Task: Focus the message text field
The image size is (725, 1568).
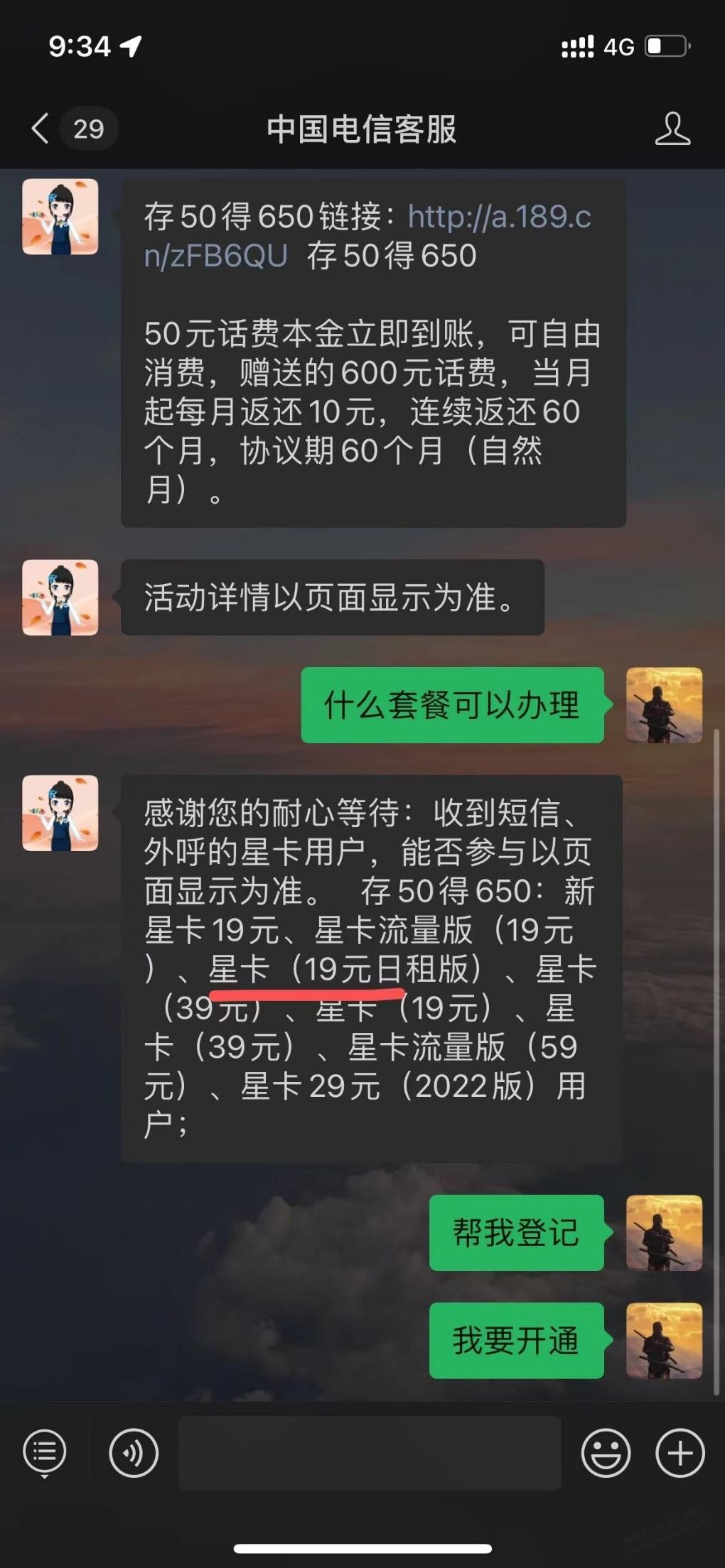Action: click(x=370, y=1452)
